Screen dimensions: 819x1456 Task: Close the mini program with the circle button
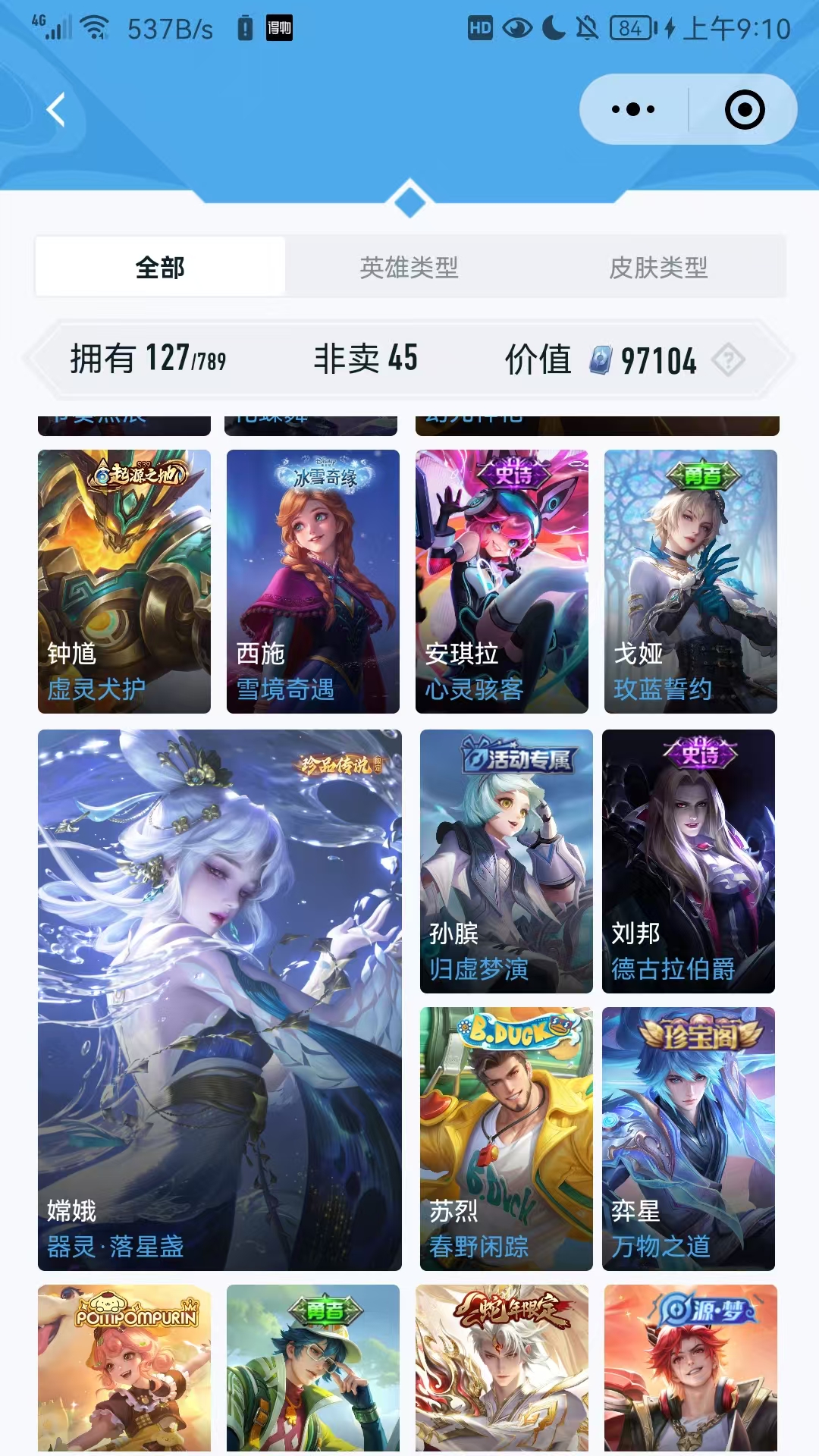tap(744, 110)
